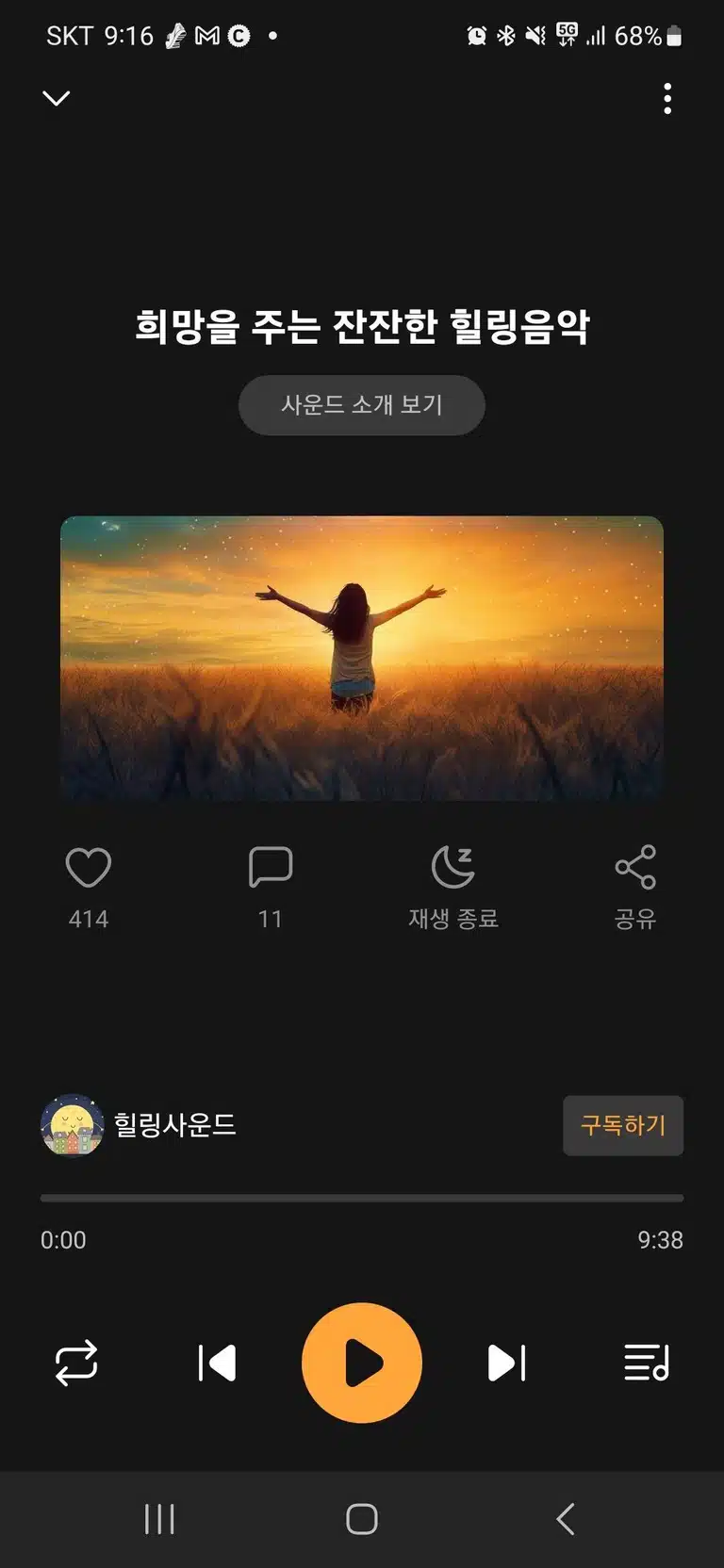Open recent apps from the navigation bar
The width and height of the screenshot is (724, 1568).
[x=159, y=1519]
